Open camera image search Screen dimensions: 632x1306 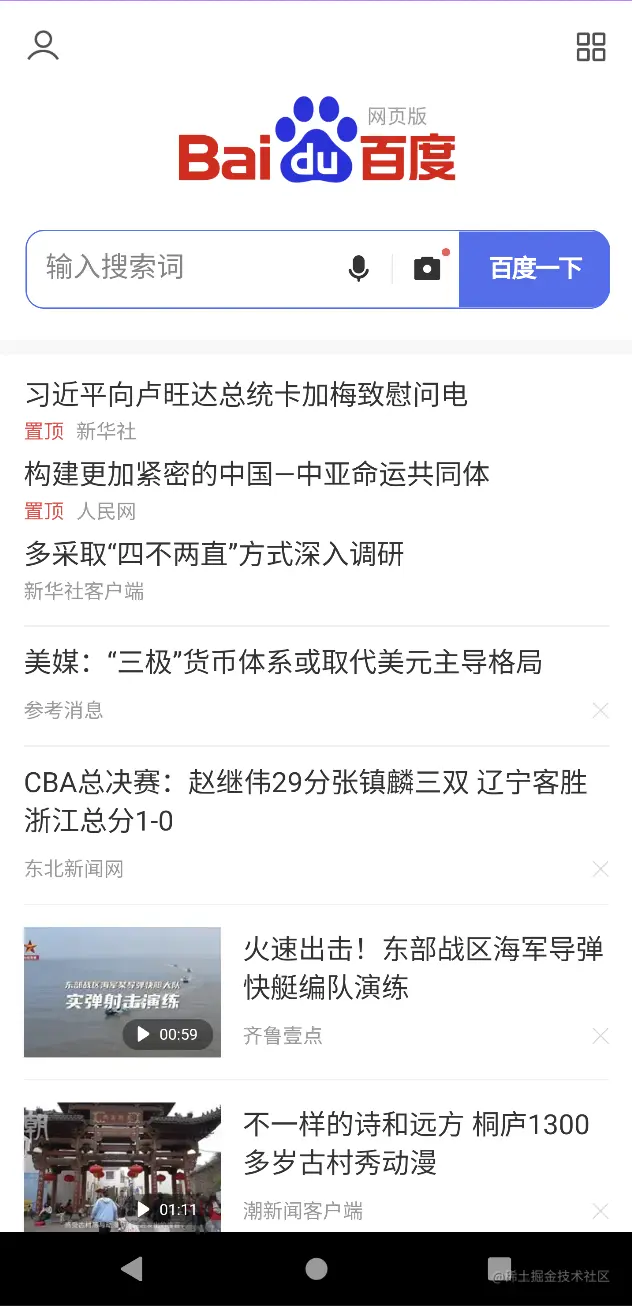tap(427, 269)
